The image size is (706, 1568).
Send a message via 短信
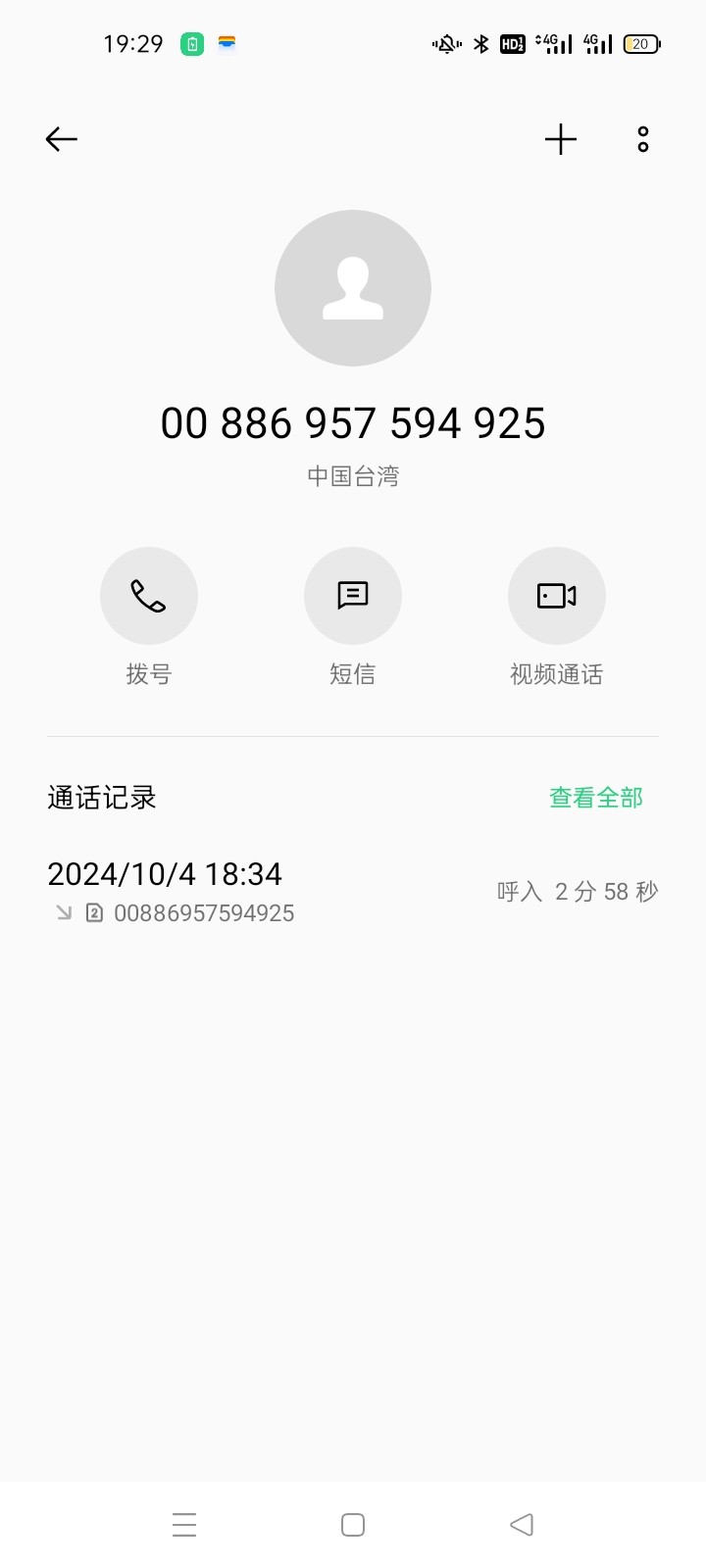coord(353,596)
